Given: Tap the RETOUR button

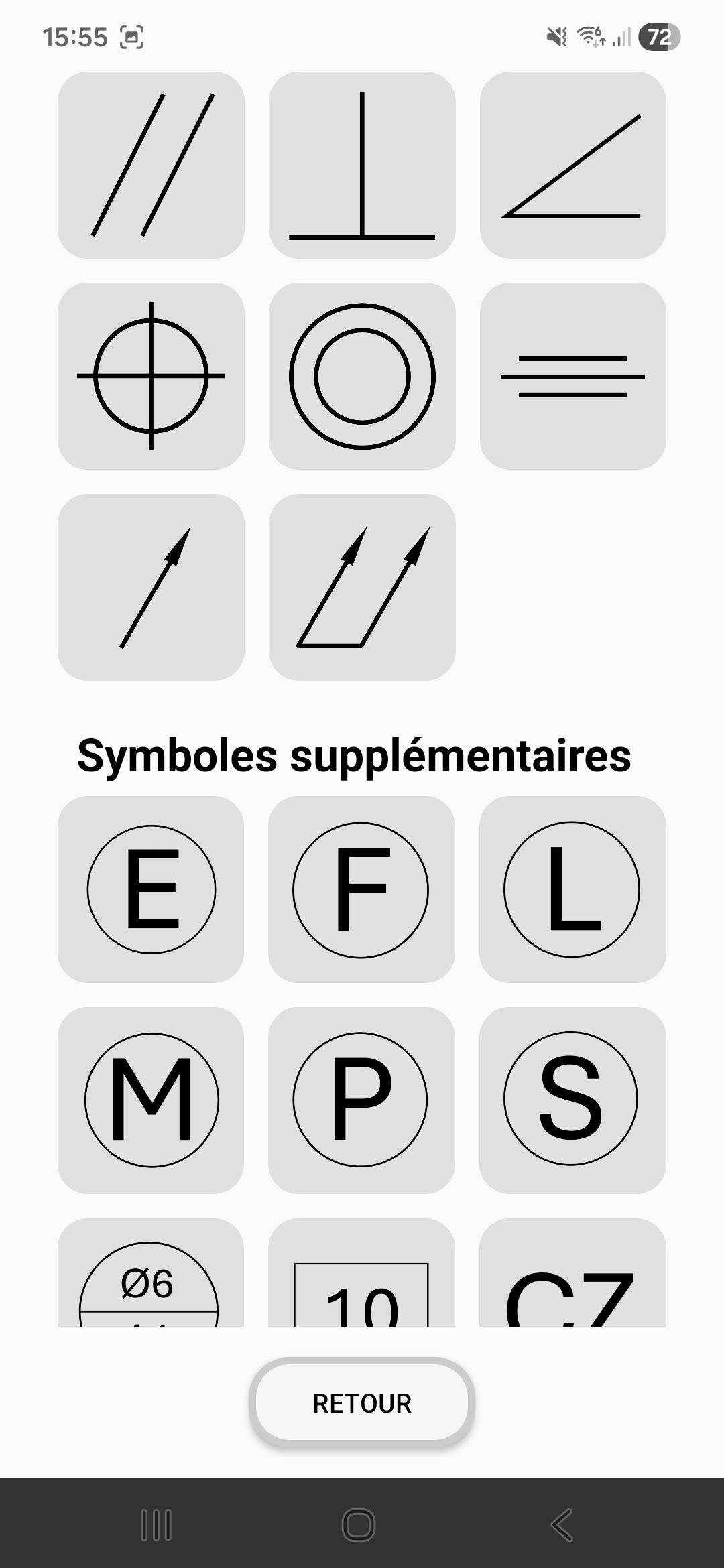Looking at the screenshot, I should pyautogui.click(x=362, y=1403).
